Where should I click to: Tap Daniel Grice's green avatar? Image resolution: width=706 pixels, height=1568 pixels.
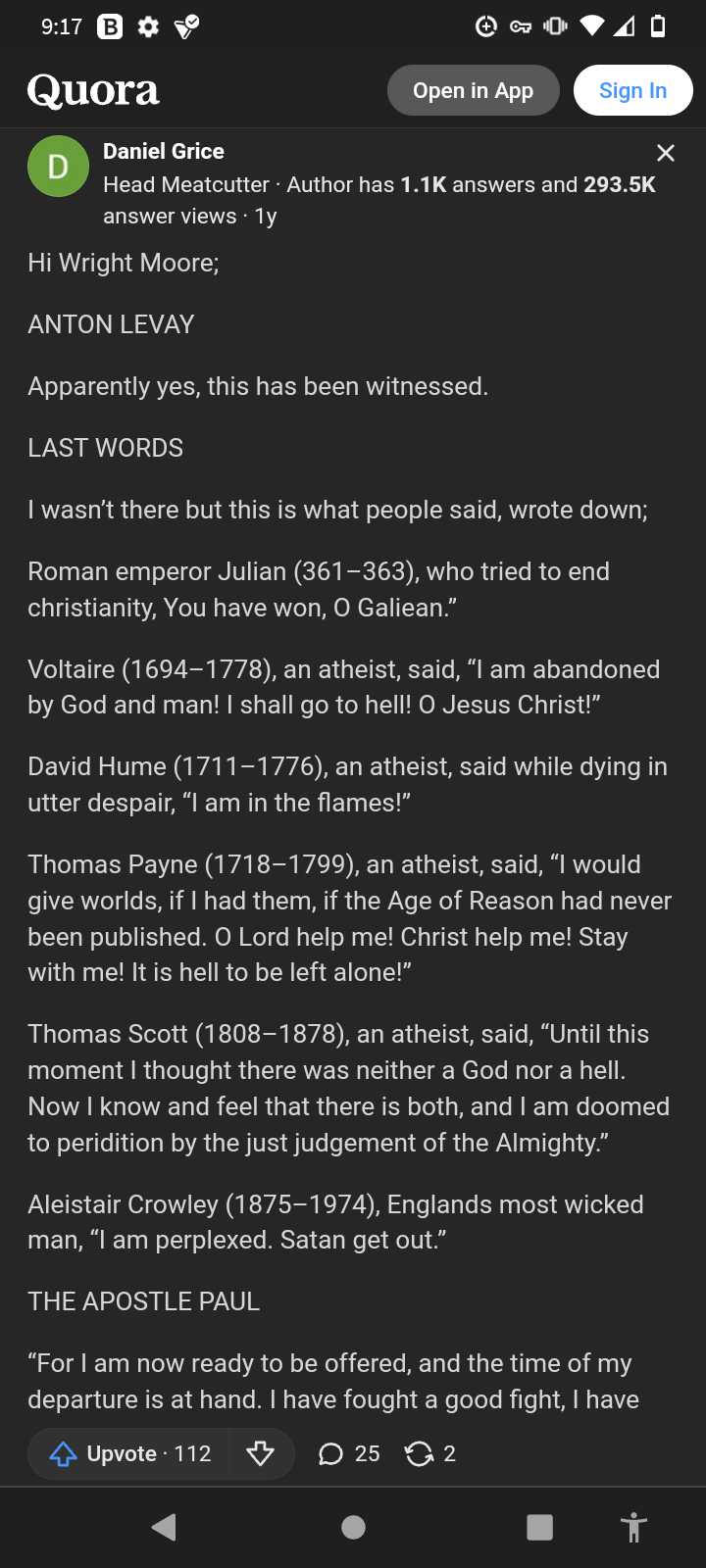tap(58, 166)
